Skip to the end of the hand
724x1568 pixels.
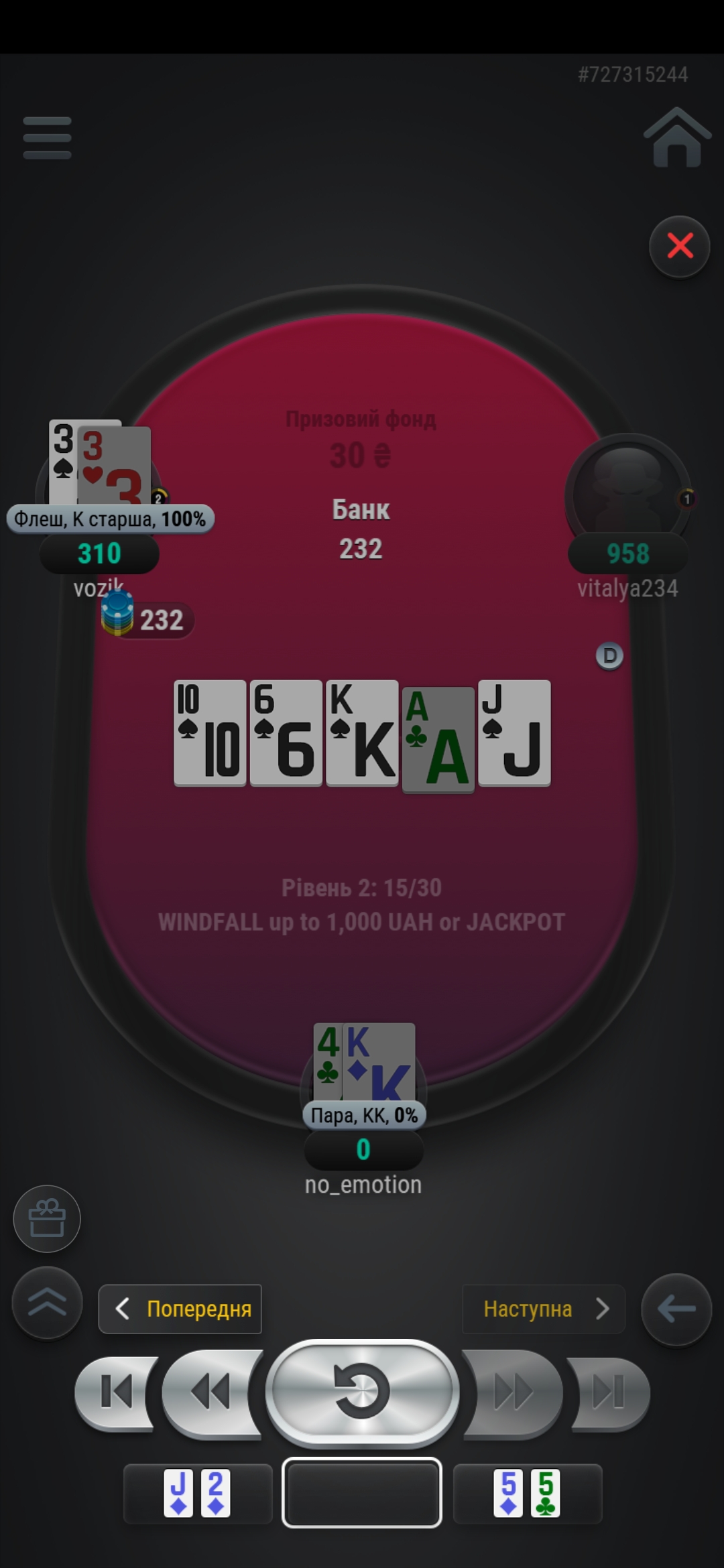[609, 1392]
